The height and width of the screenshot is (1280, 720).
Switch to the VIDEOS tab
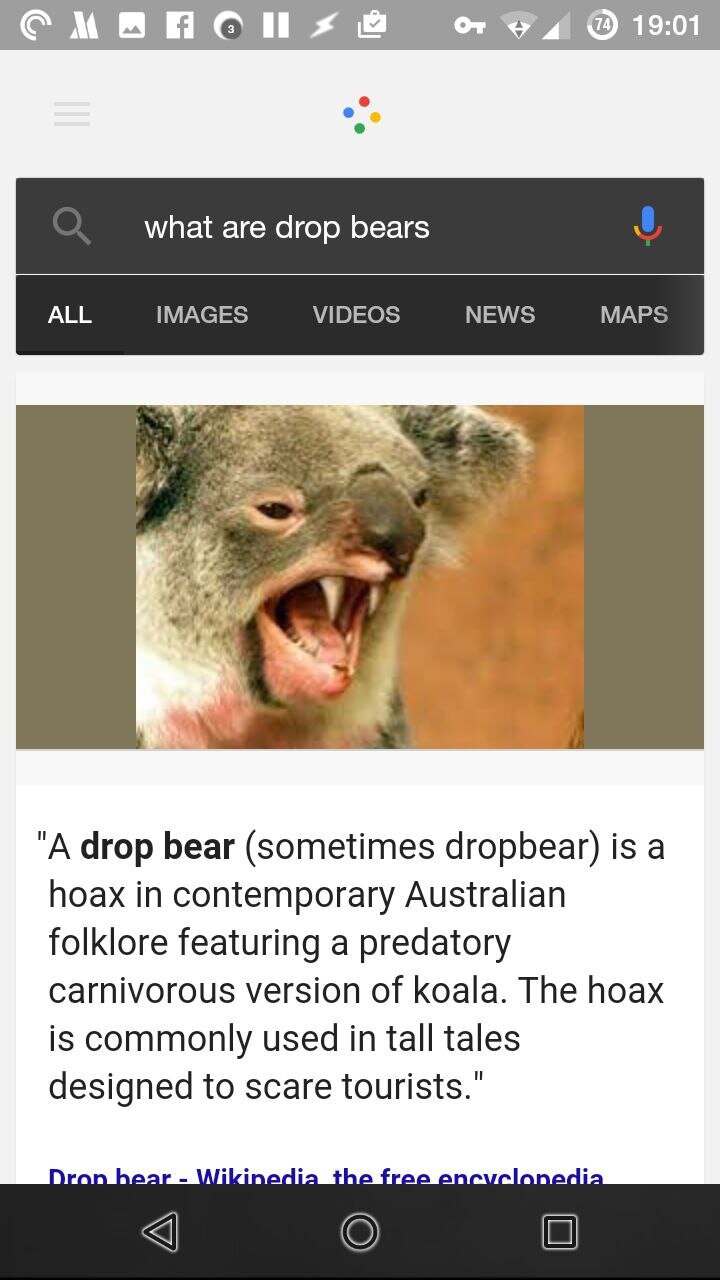pos(355,314)
